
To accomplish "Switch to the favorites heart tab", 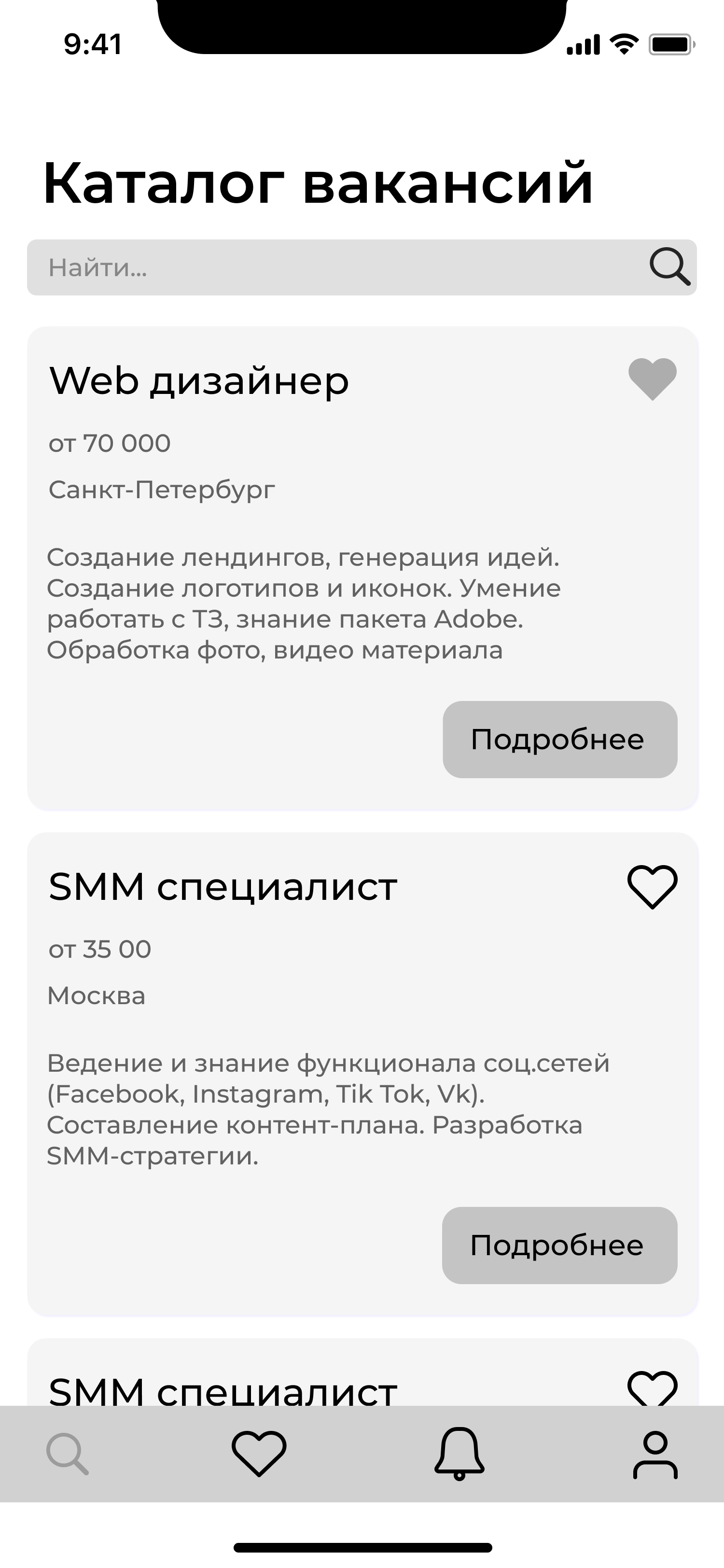I will (x=259, y=1454).
